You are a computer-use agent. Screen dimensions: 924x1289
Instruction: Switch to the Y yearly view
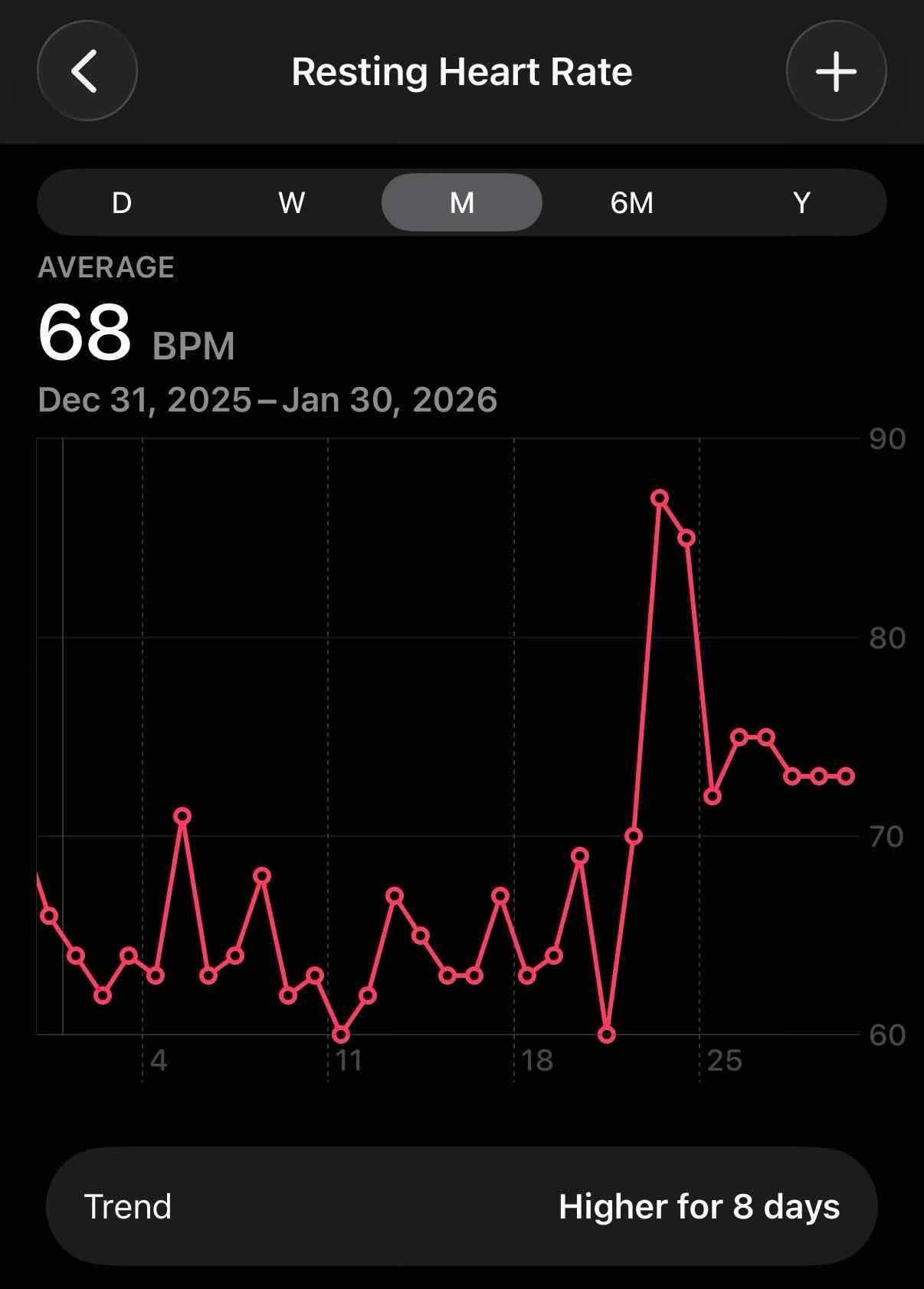(801, 203)
